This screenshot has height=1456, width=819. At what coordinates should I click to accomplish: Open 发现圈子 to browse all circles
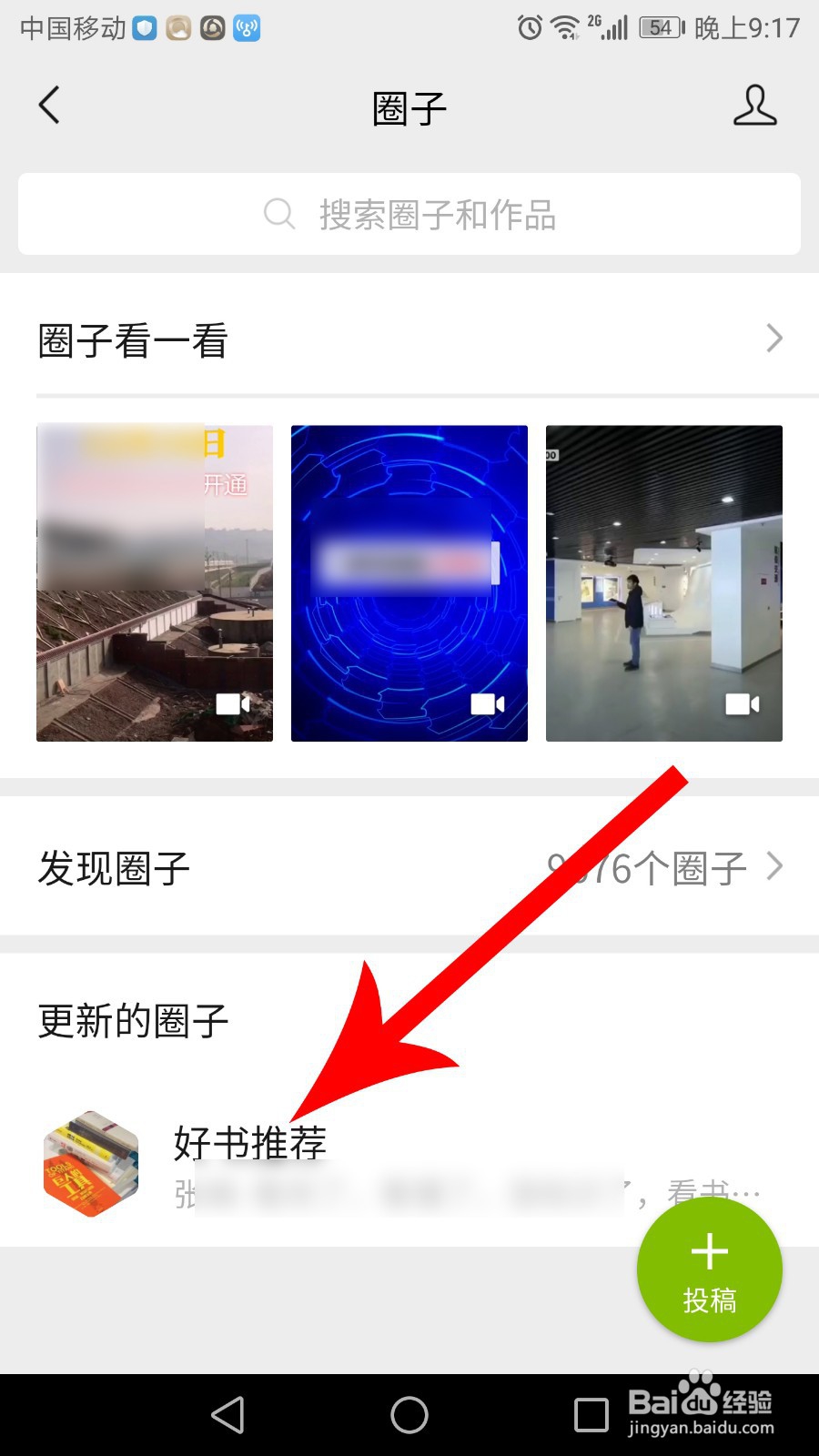112,867
